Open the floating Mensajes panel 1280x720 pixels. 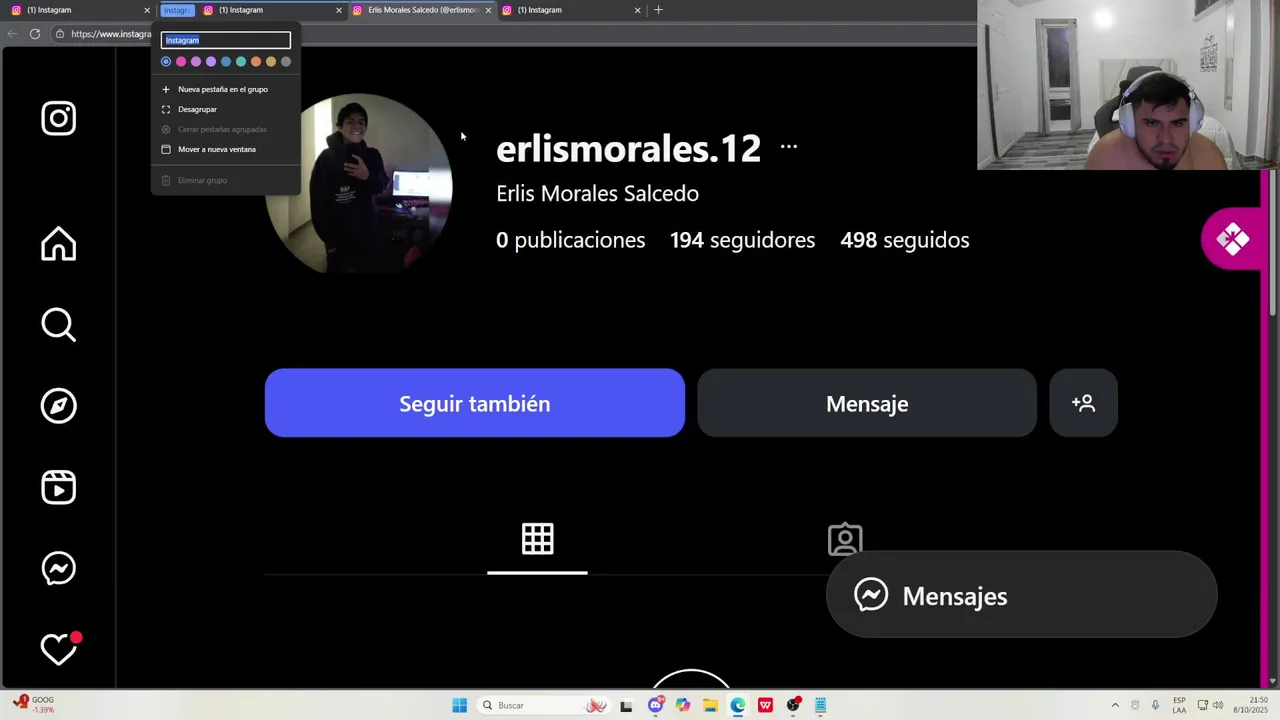[1020, 596]
